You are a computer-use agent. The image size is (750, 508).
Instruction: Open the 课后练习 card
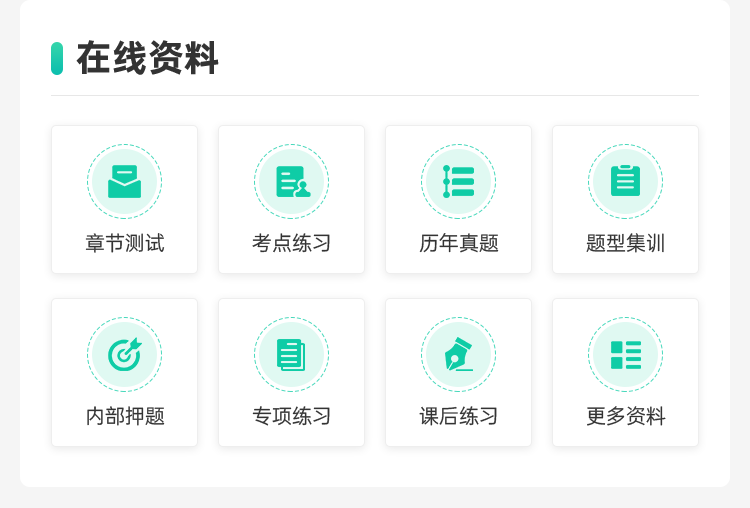458,372
